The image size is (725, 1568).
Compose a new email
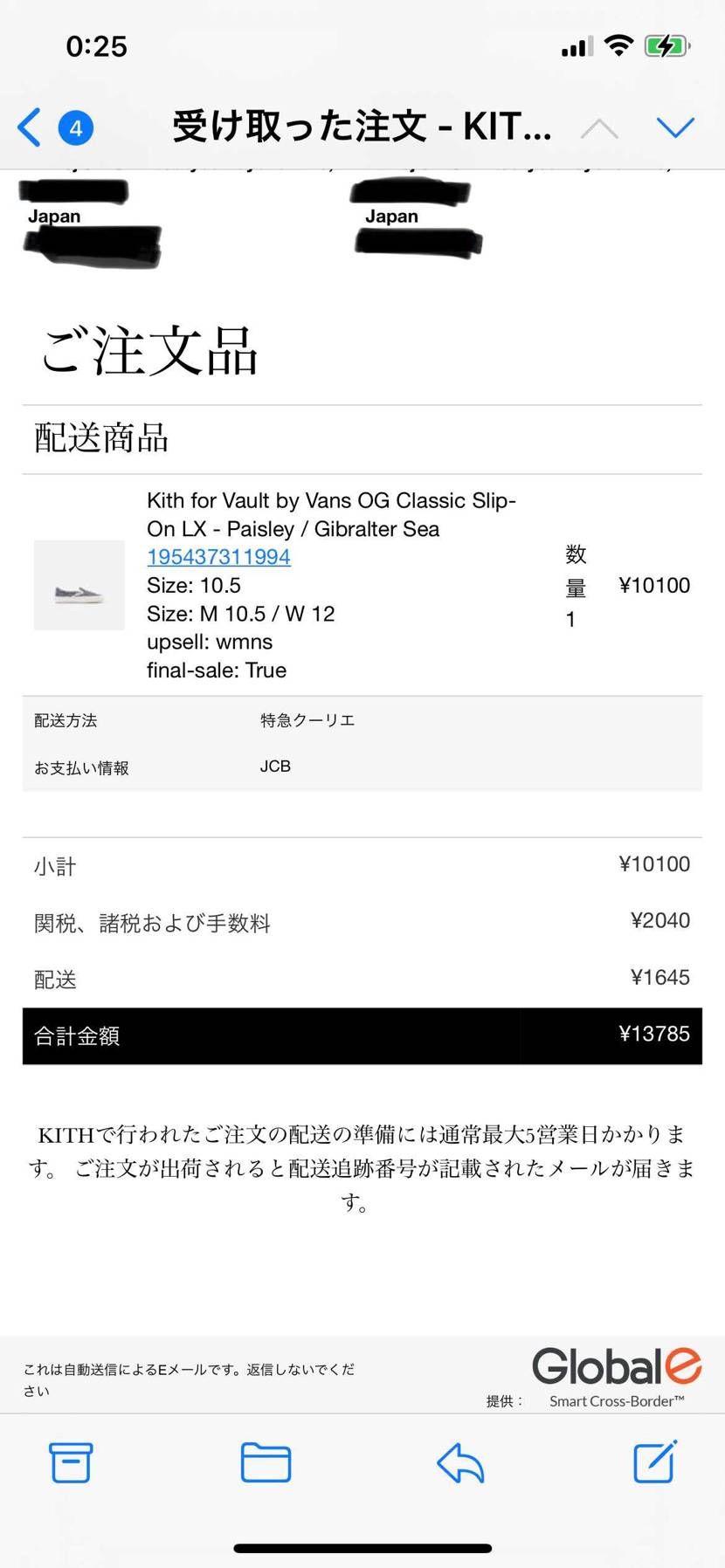pos(655,1461)
